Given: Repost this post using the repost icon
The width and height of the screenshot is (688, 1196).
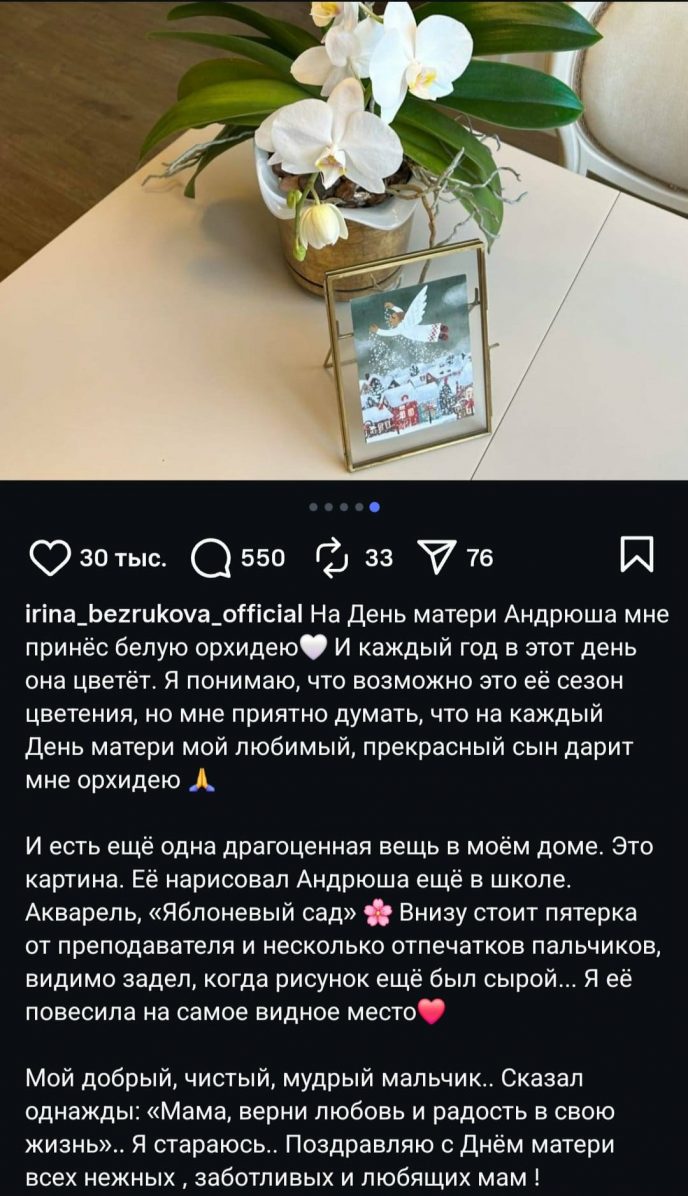Looking at the screenshot, I should click(x=329, y=558).
